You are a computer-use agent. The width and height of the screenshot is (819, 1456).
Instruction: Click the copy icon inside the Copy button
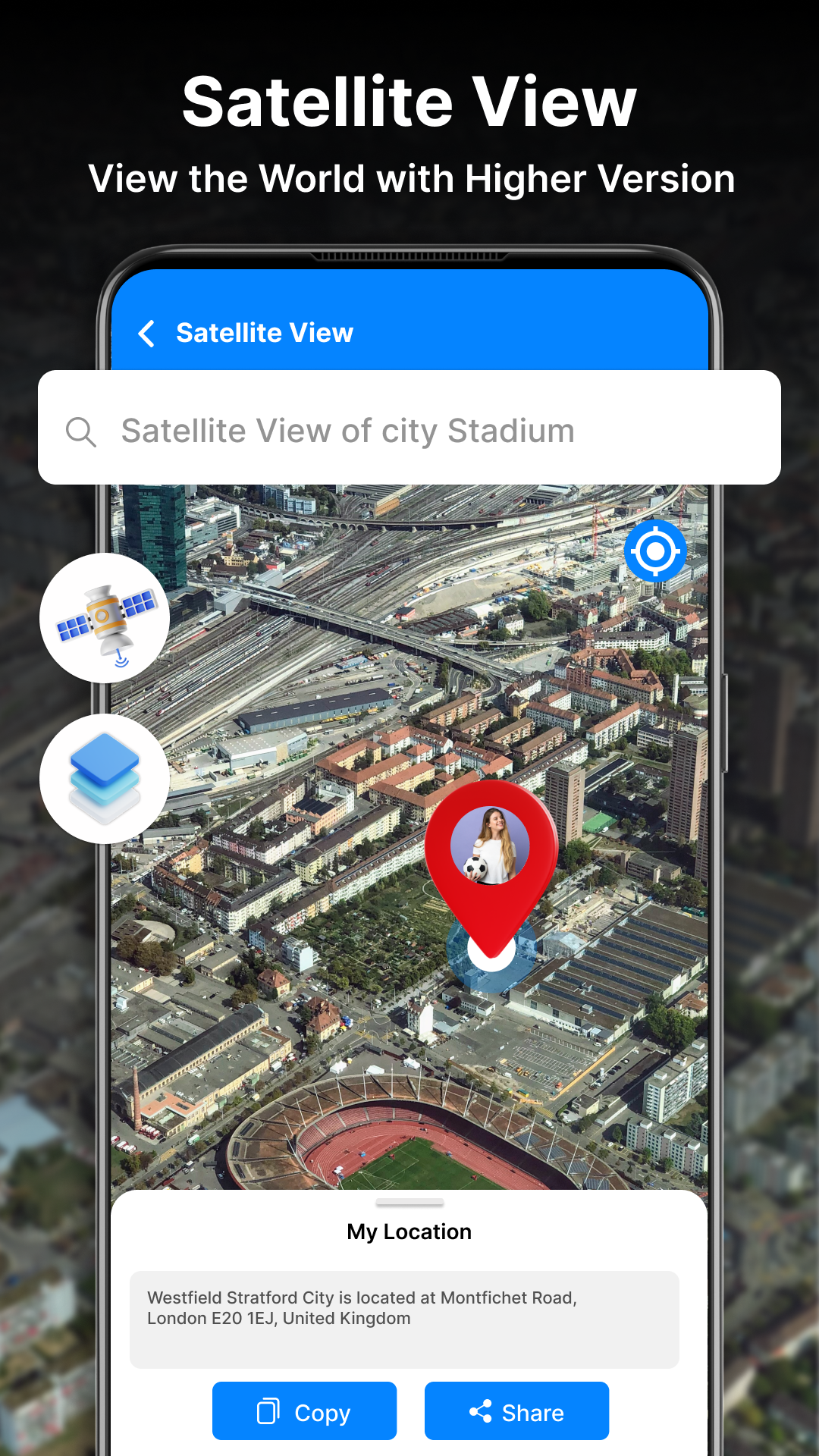coord(267,1410)
